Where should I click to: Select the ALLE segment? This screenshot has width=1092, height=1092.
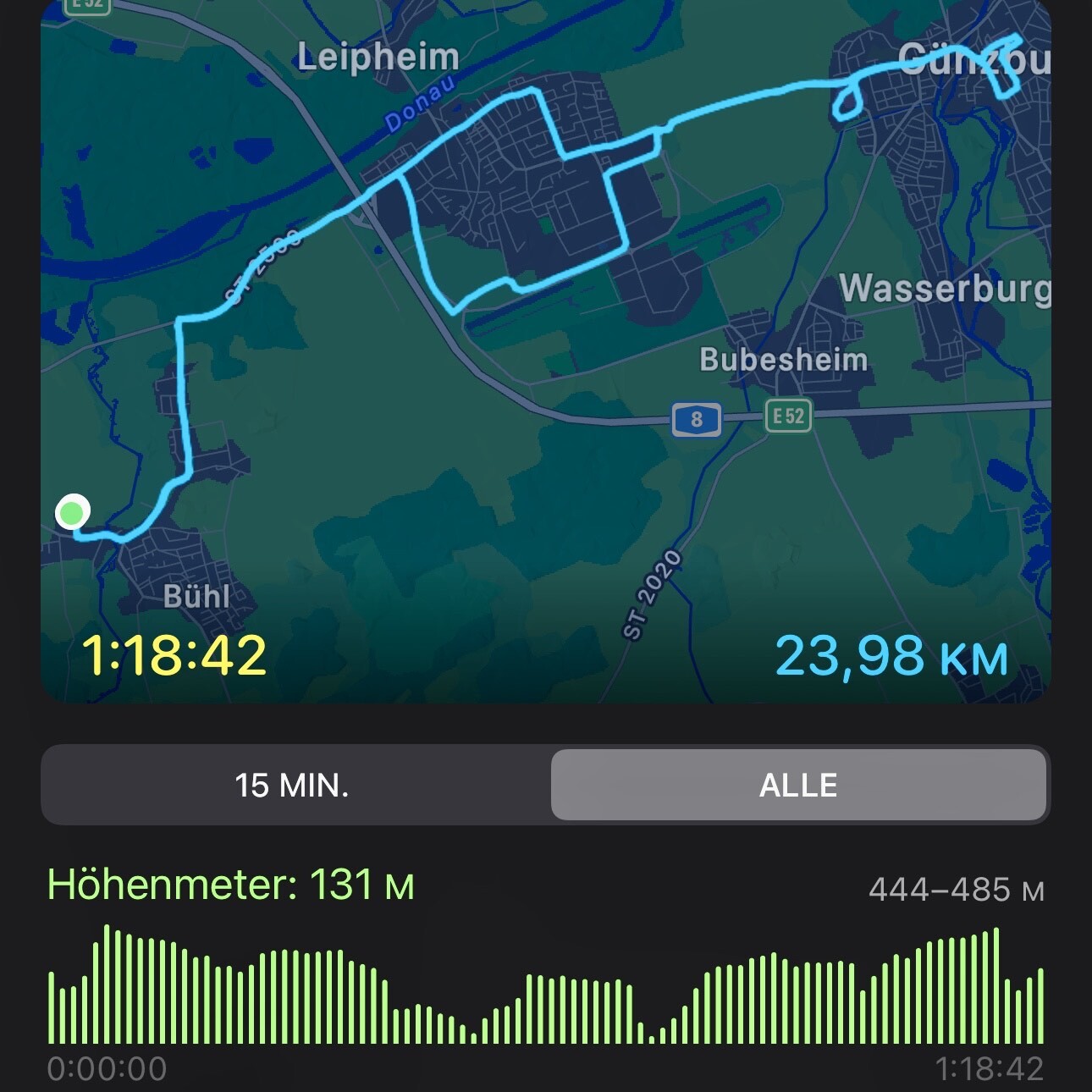pyautogui.click(x=798, y=786)
